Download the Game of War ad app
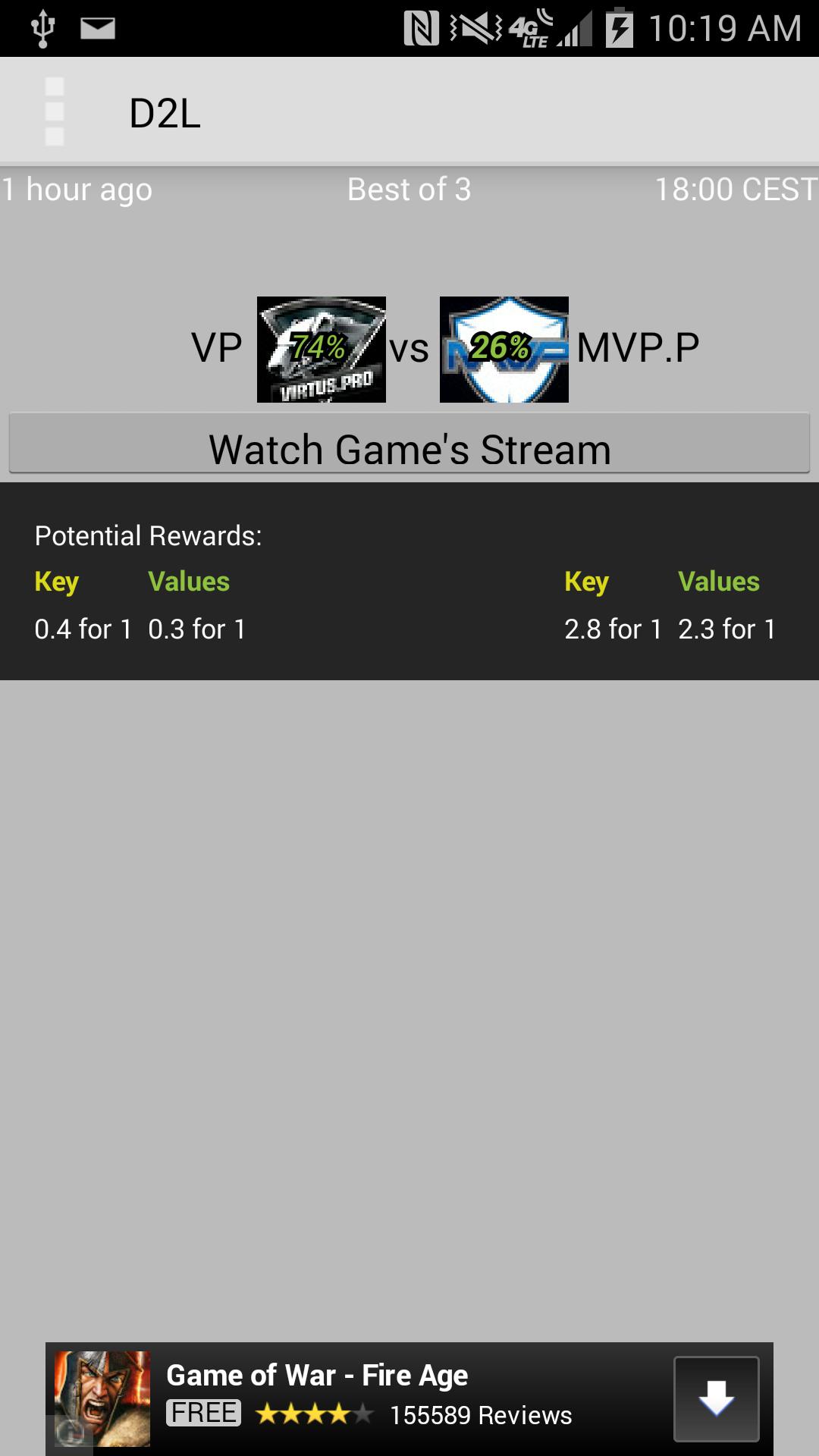This screenshot has width=819, height=1456. tap(716, 1398)
